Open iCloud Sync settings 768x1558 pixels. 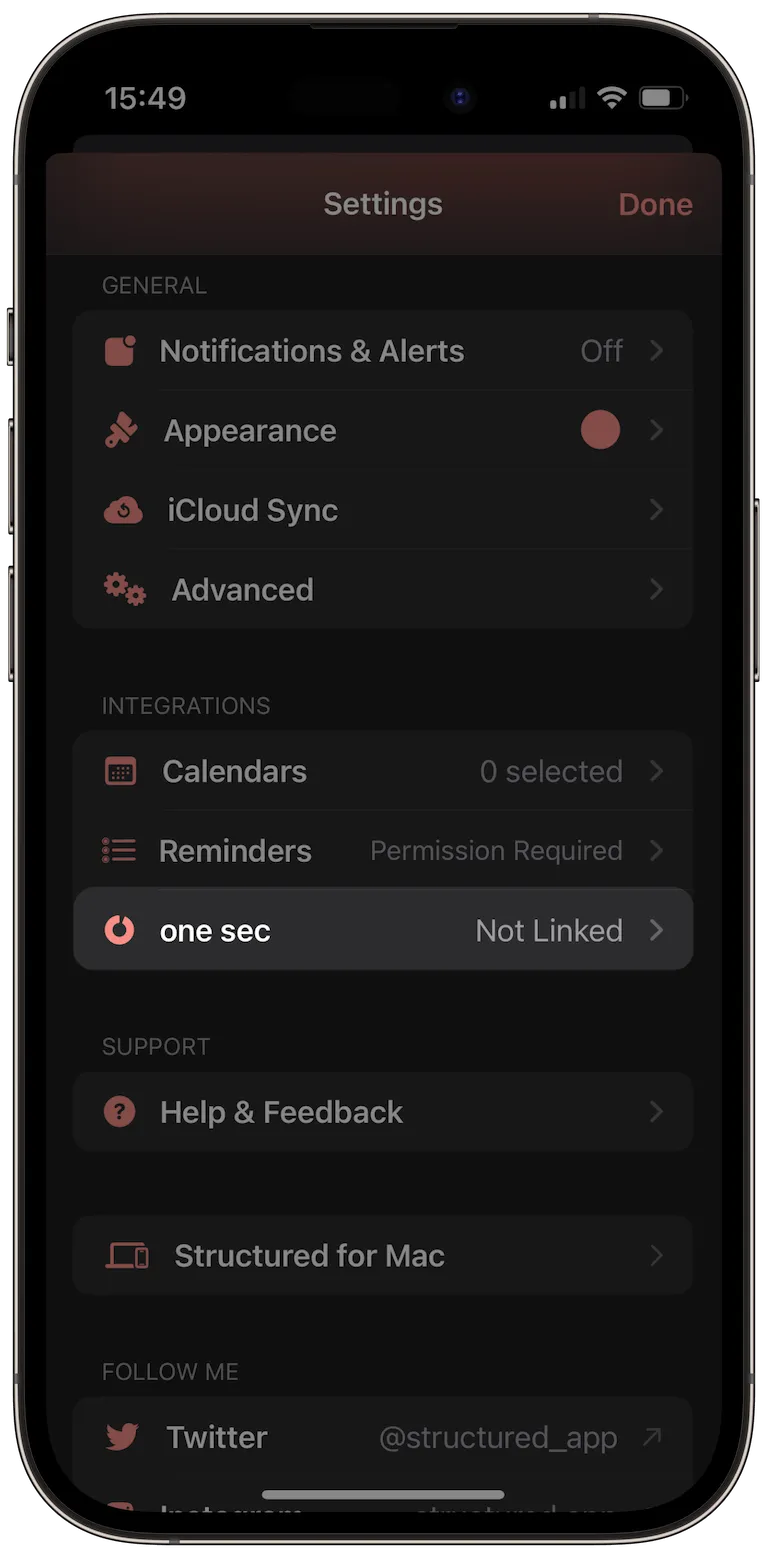click(382, 510)
